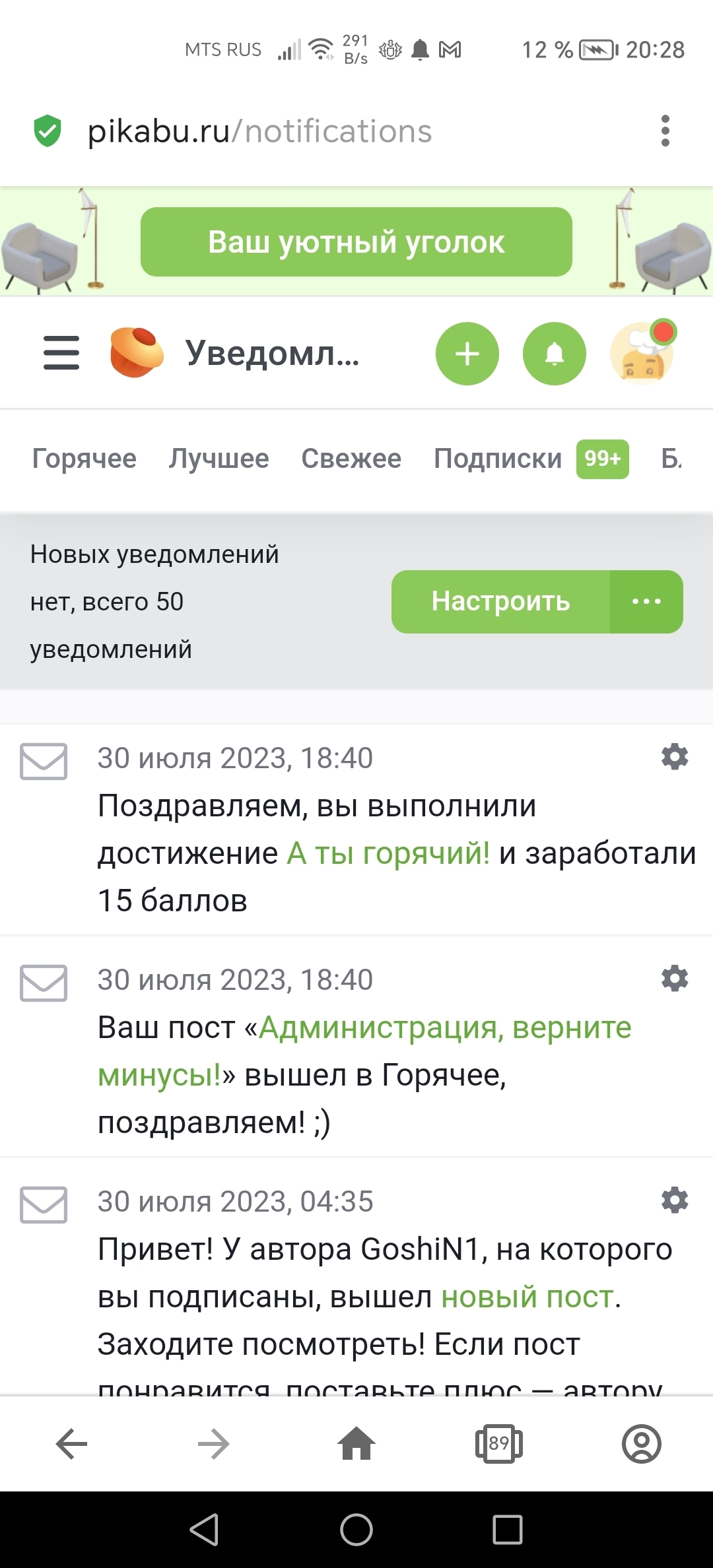
Task: Open three-dots menu next to Настроить
Action: click(x=646, y=601)
